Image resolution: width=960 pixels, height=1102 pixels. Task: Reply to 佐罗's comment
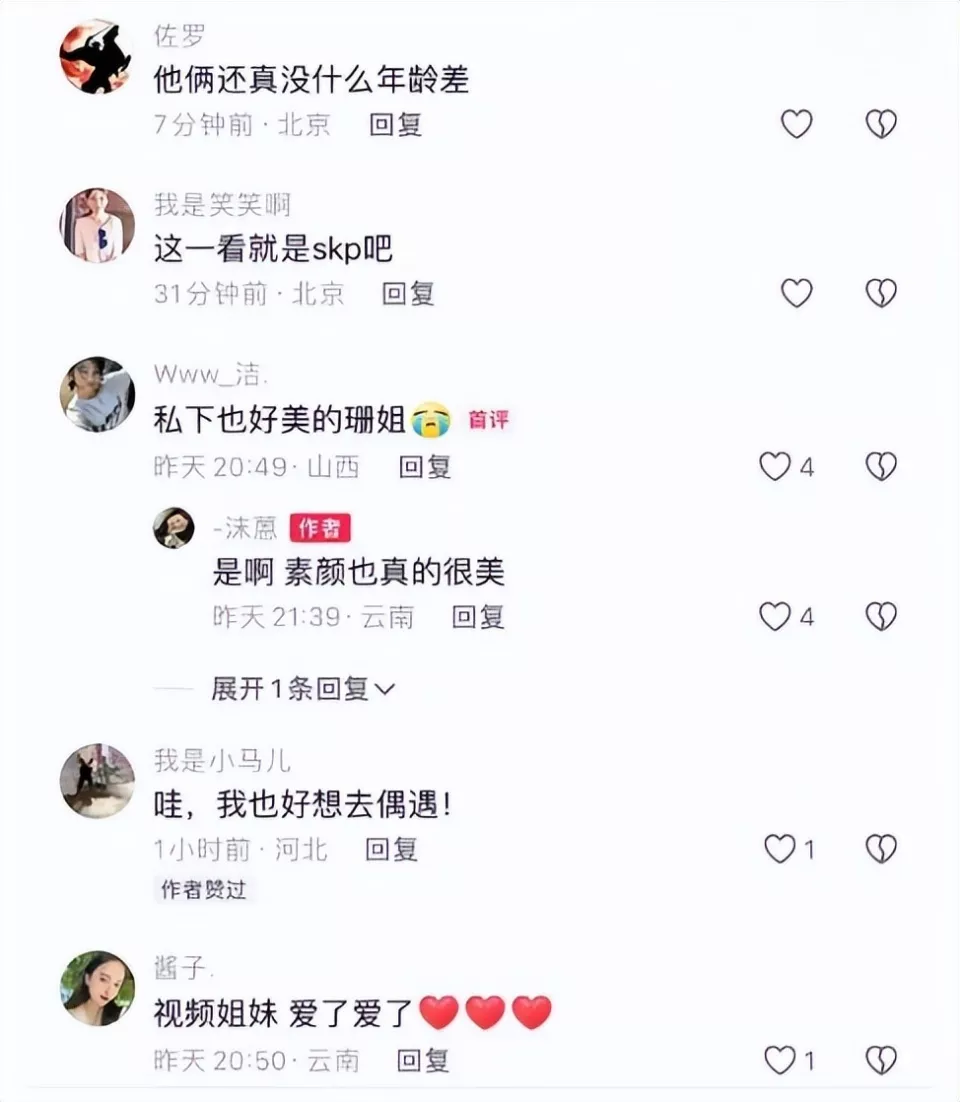(x=396, y=125)
